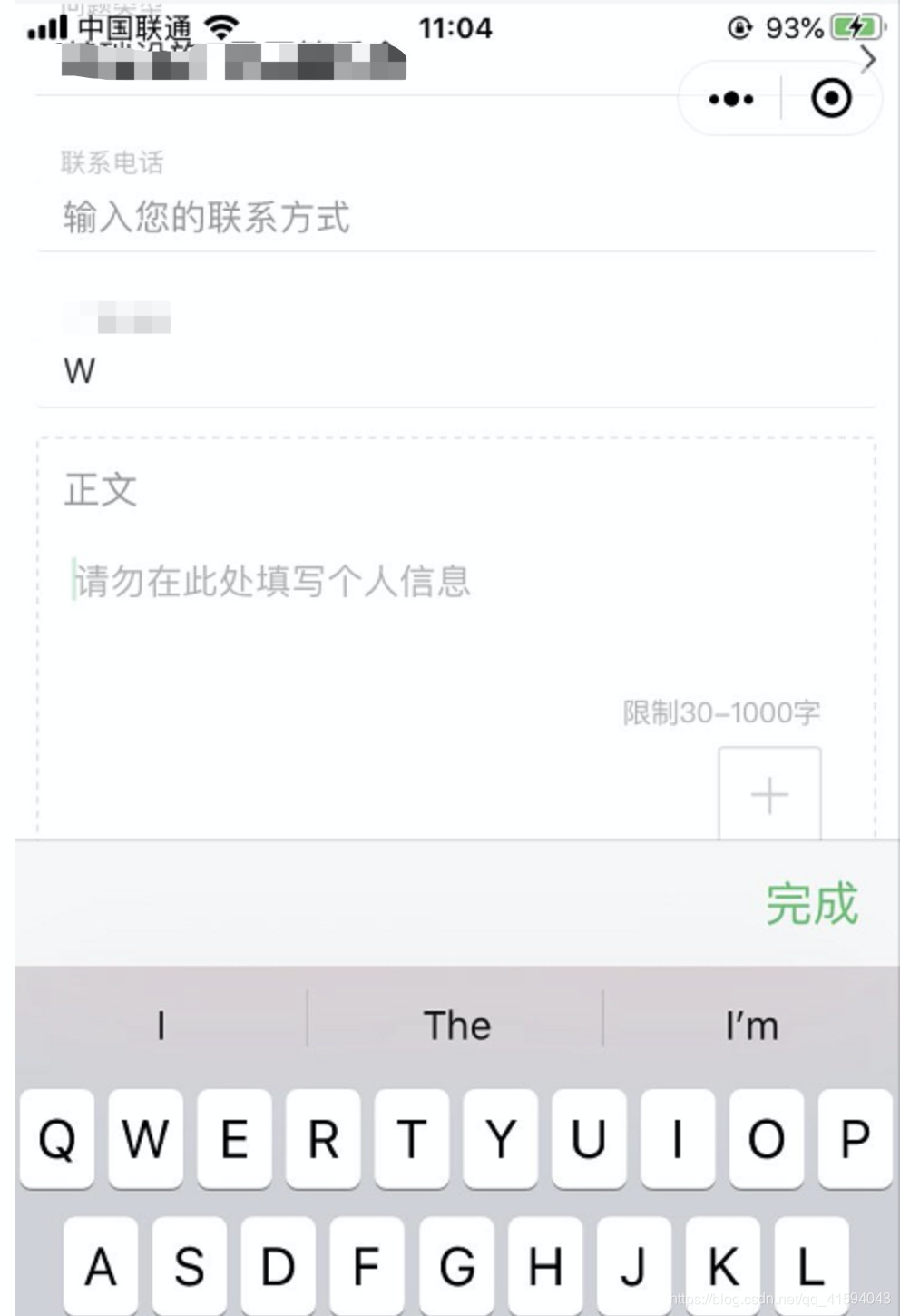Expand details with the top-right chevron arrow

869,58
